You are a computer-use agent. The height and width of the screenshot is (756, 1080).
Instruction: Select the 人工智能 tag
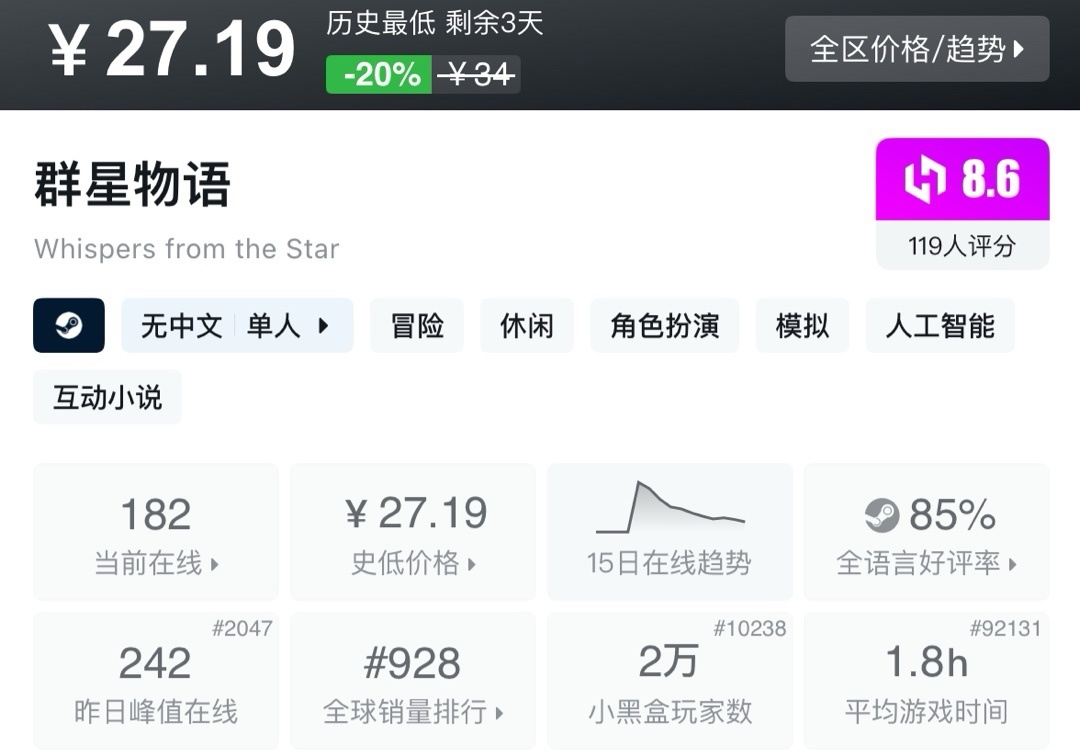click(x=940, y=326)
